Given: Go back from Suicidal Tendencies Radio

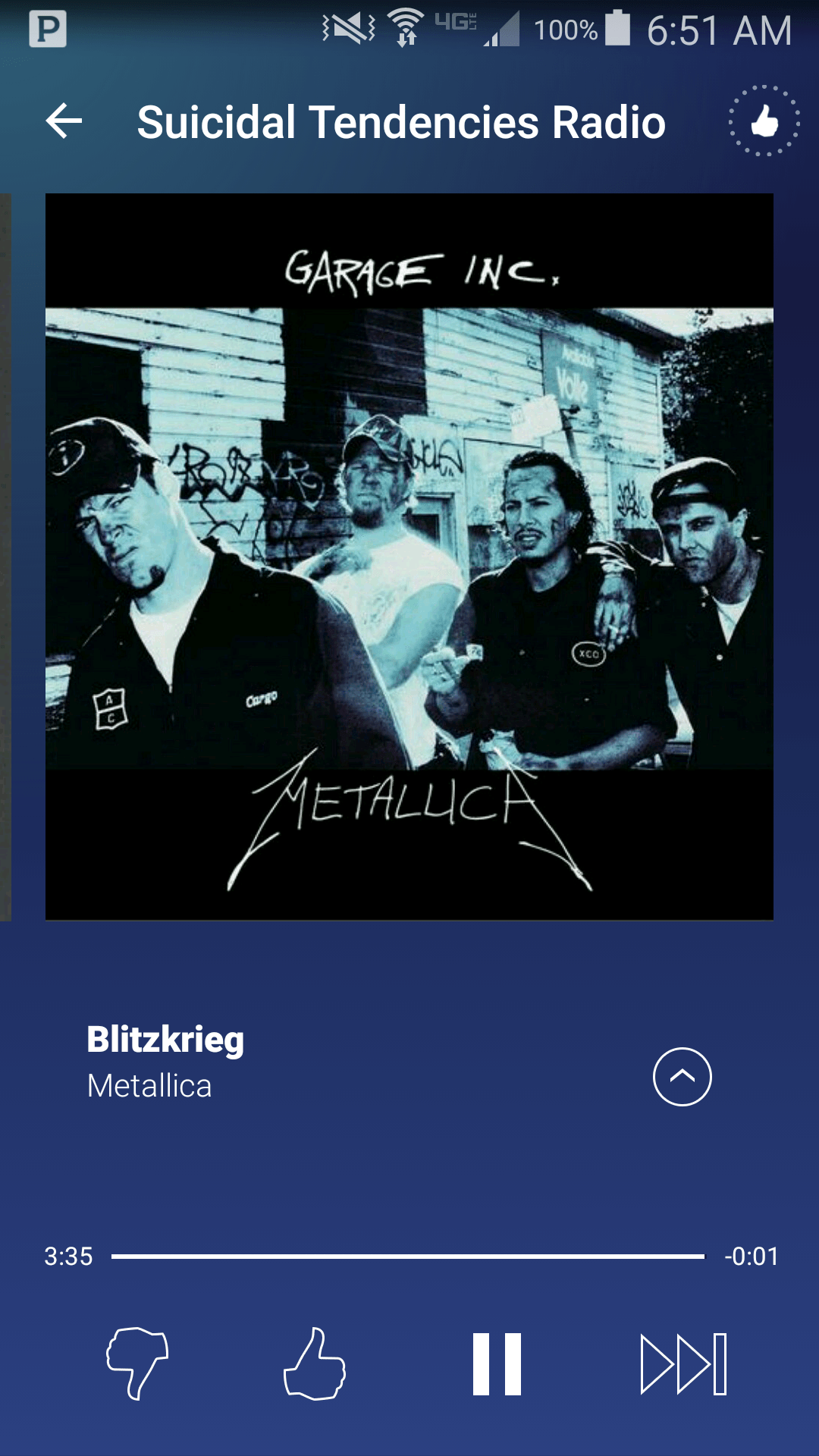Looking at the screenshot, I should 64,121.
